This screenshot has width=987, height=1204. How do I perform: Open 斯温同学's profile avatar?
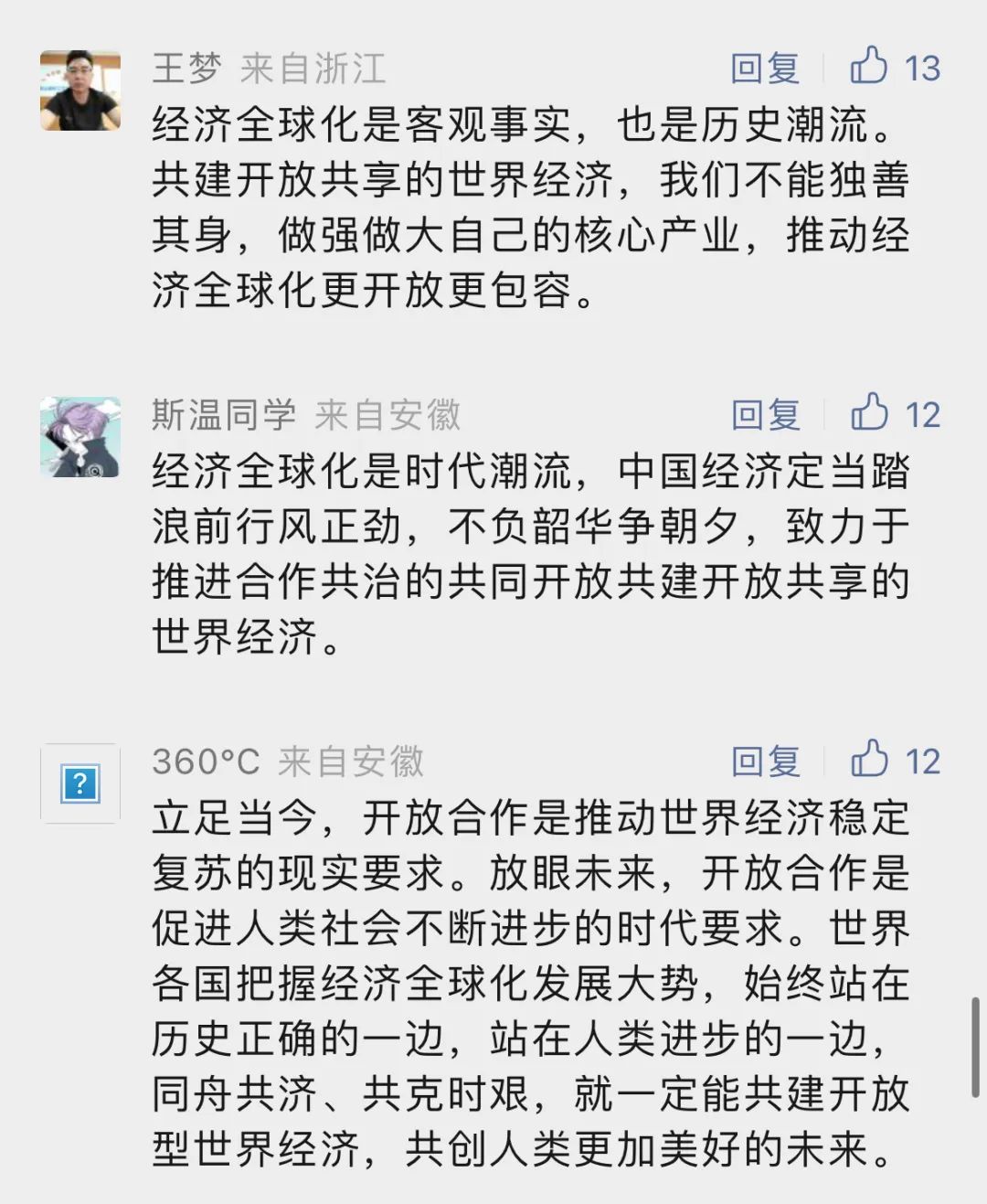coord(80,437)
